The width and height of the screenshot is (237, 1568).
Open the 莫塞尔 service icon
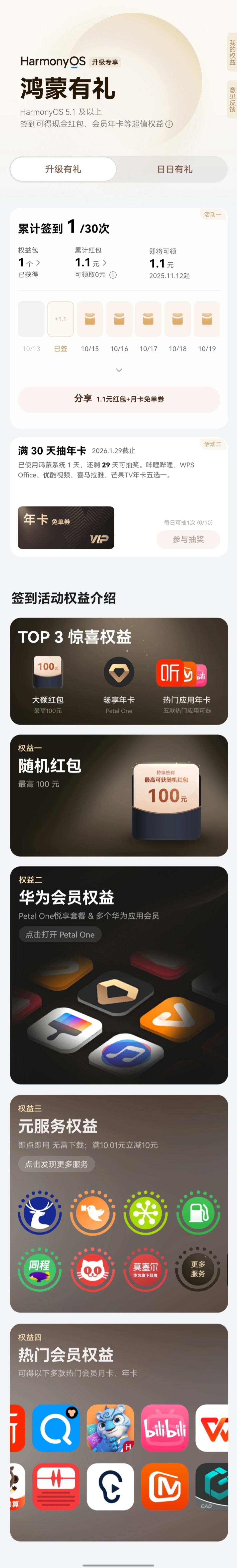(x=145, y=1269)
